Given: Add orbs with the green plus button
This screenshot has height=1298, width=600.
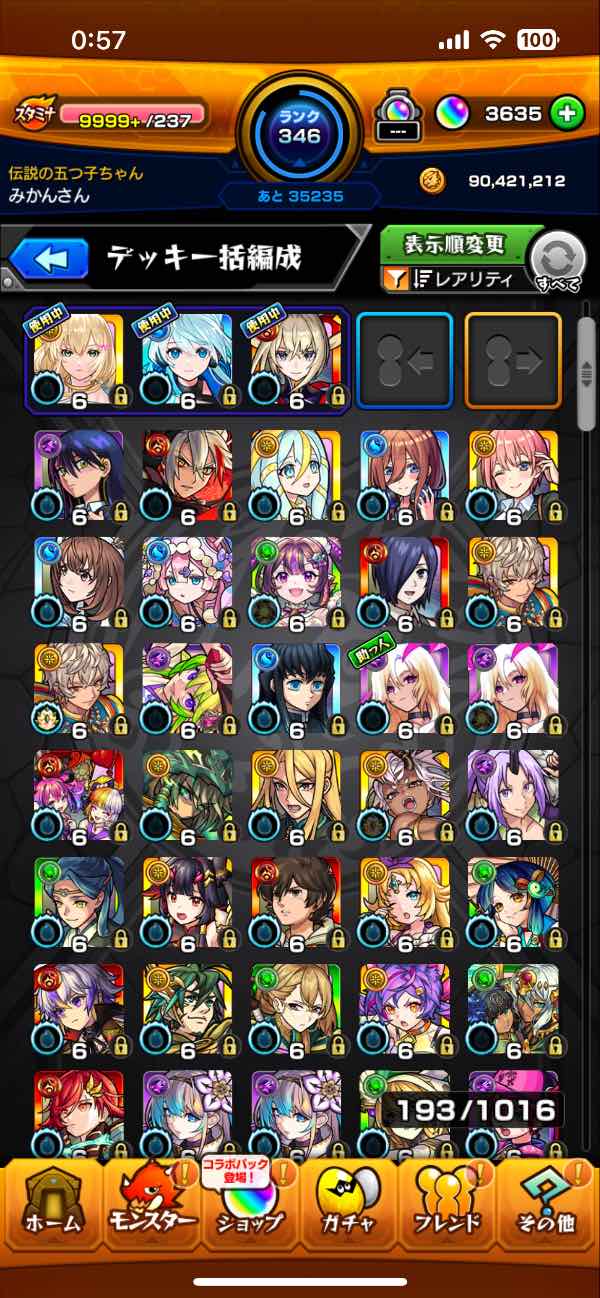Looking at the screenshot, I should click(x=567, y=114).
